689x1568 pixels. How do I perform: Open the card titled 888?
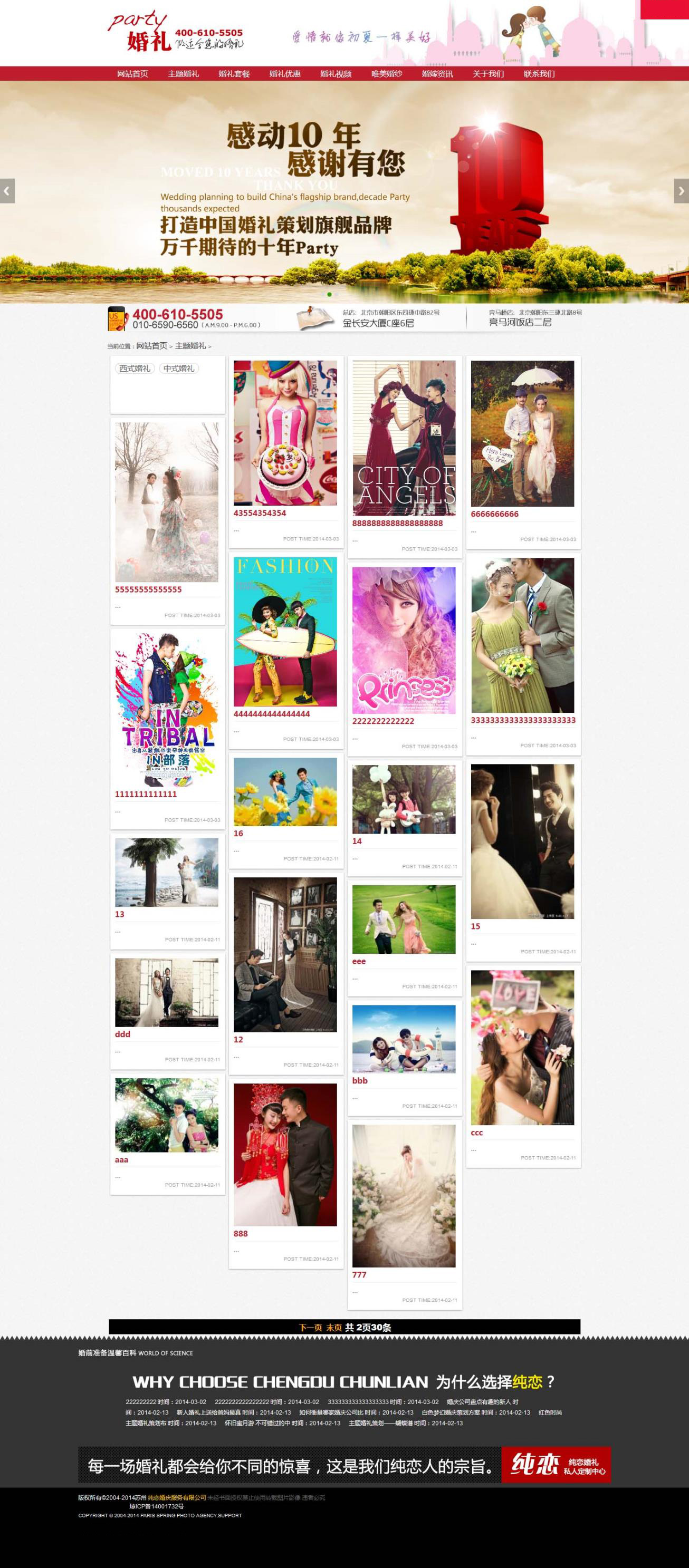(285, 1155)
